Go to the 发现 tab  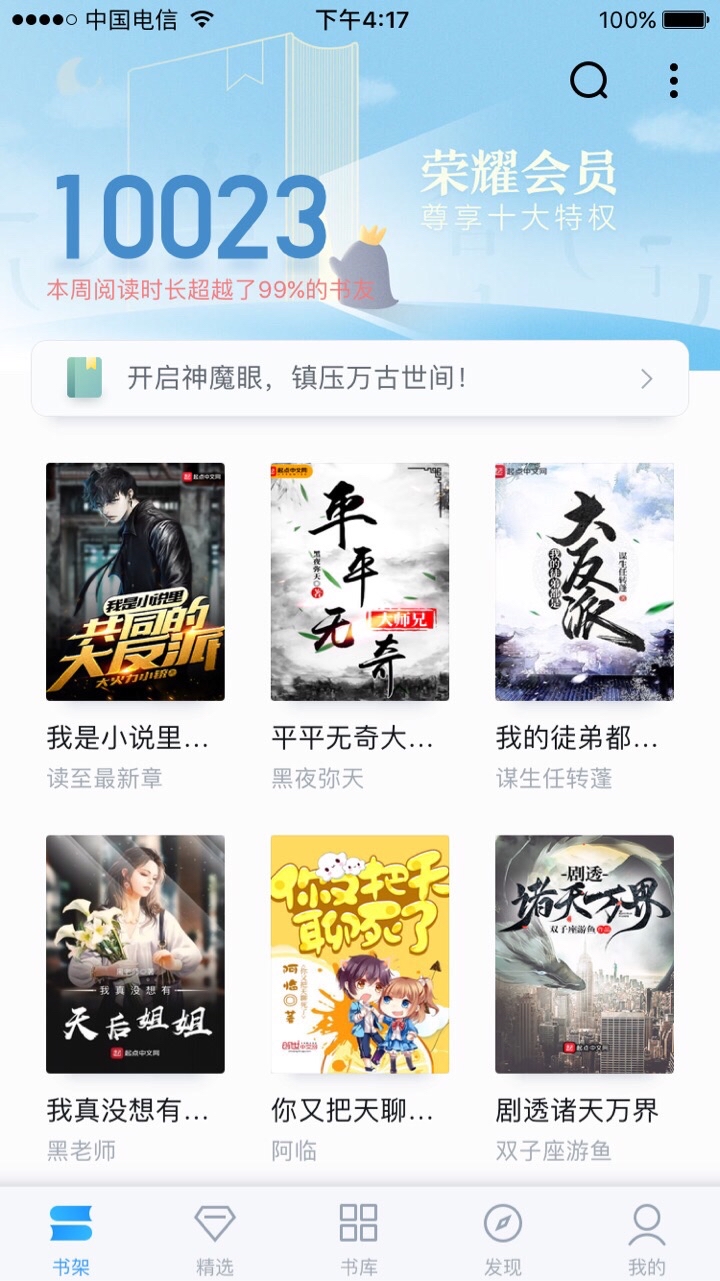[503, 1238]
